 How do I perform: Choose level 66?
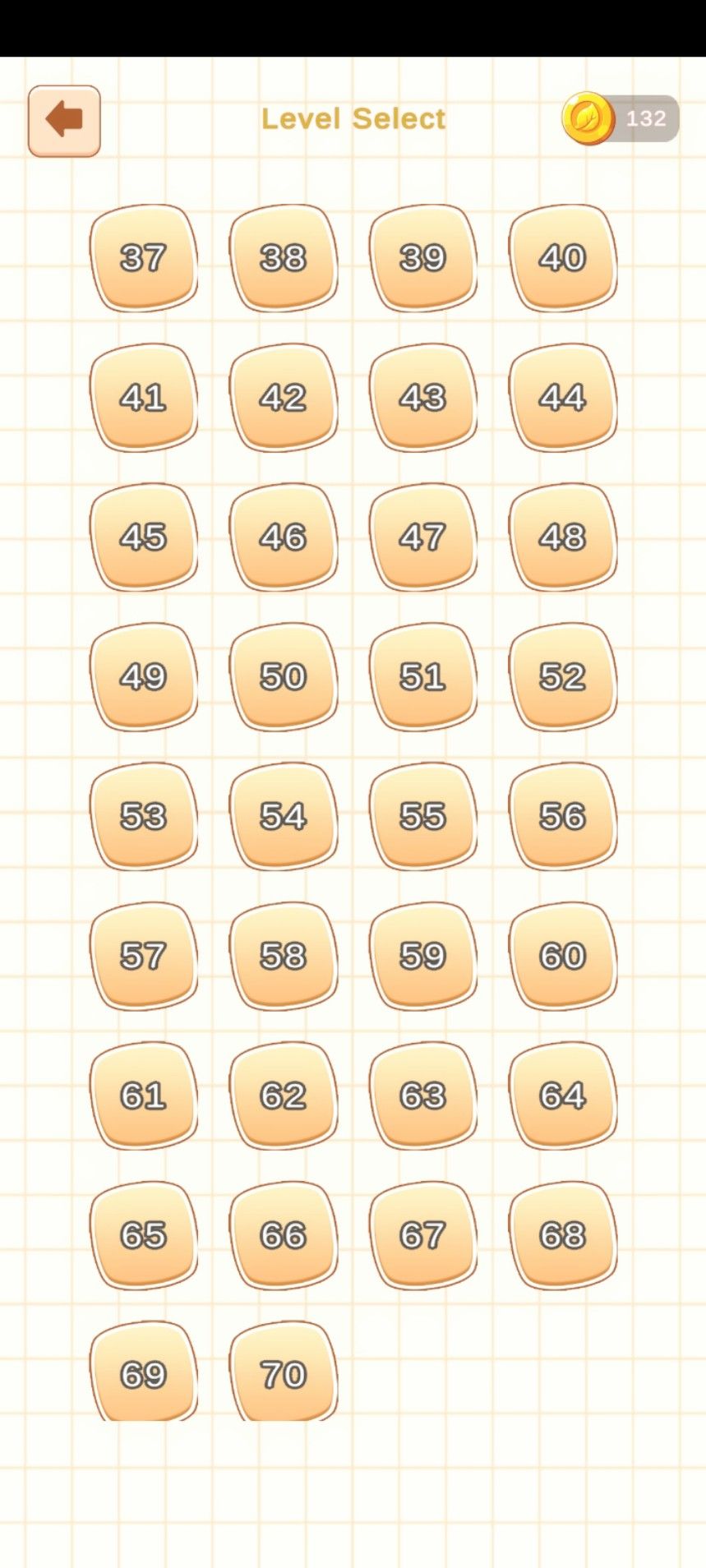(283, 1235)
